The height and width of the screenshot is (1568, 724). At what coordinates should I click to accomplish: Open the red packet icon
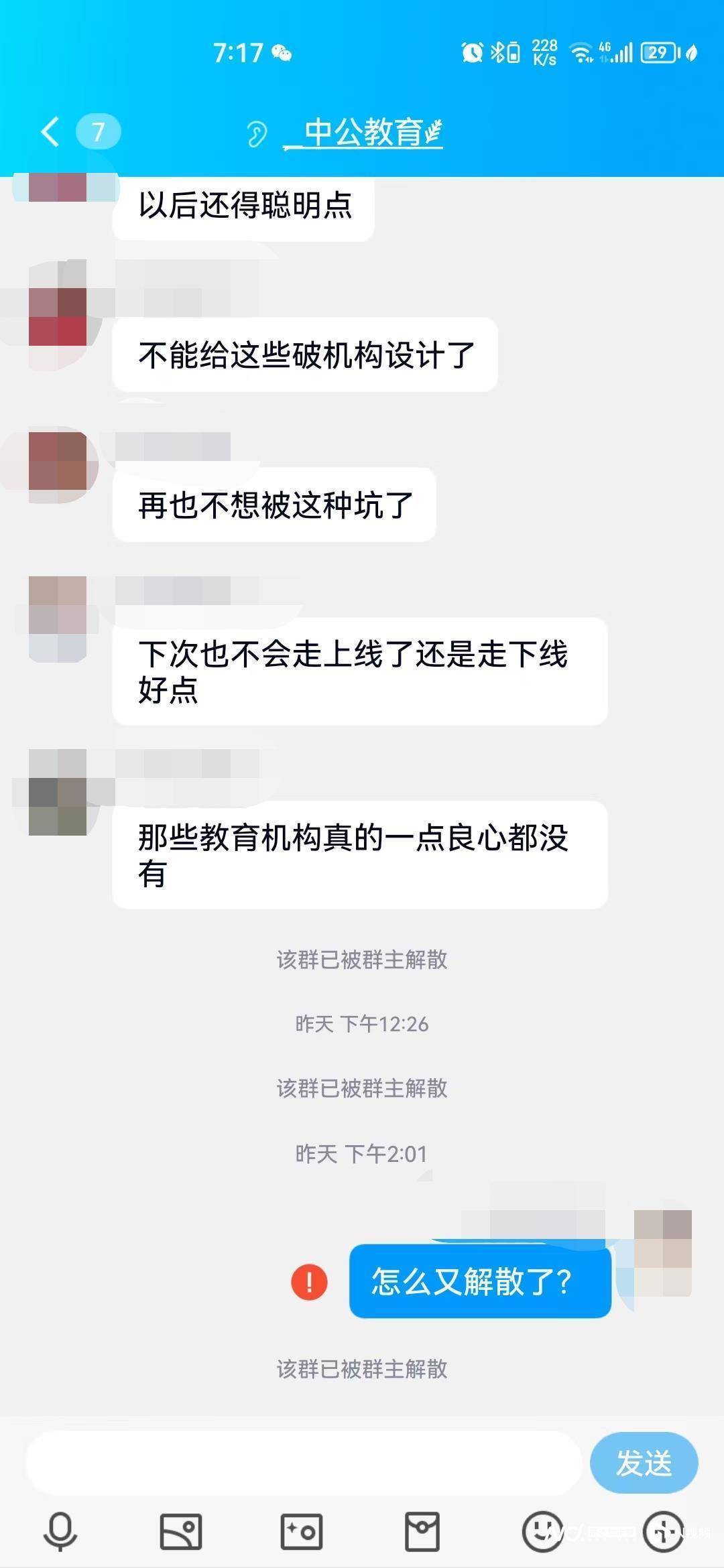[422, 1531]
